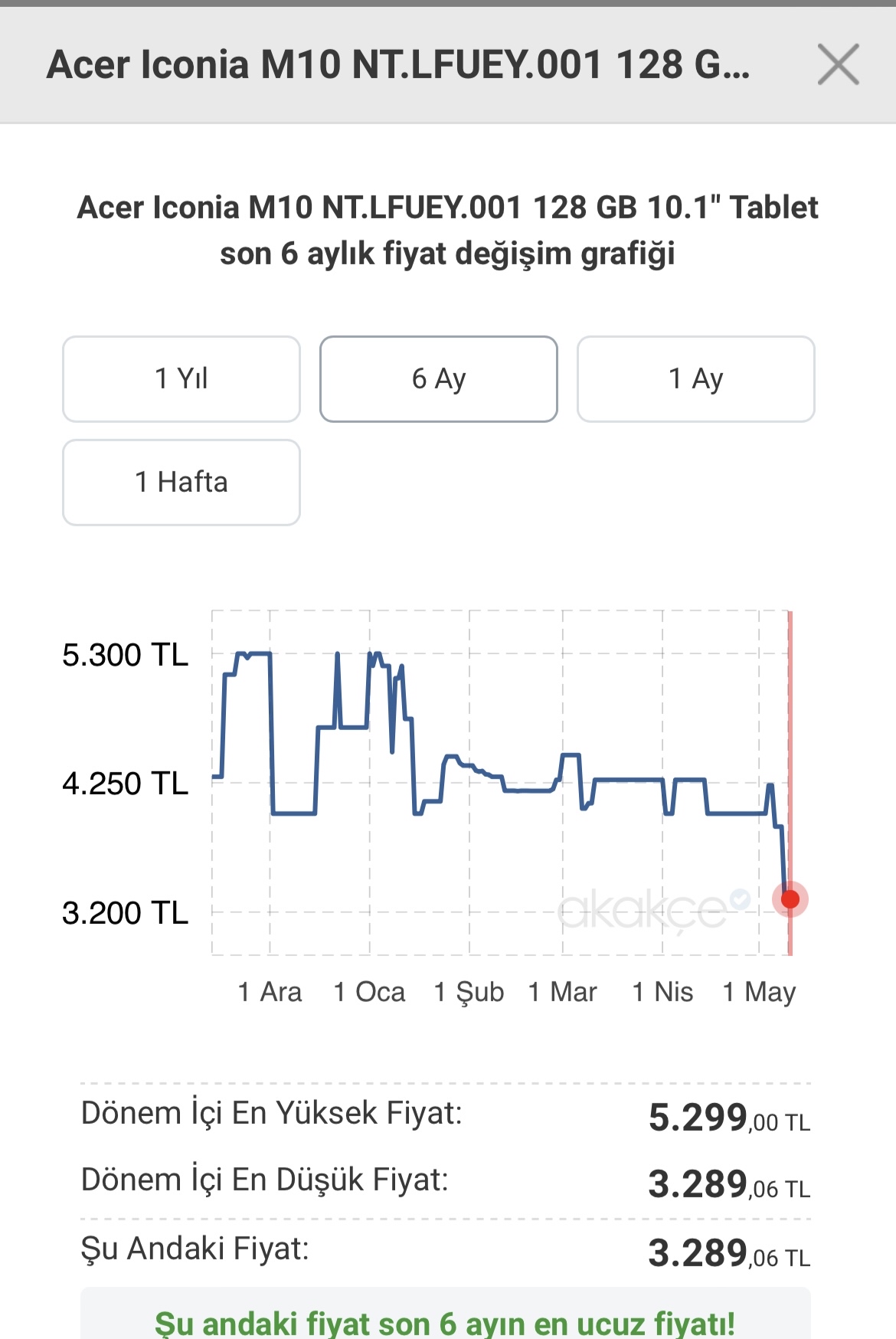Switch the chart to 1 Yıl
The height and width of the screenshot is (1339, 896).
click(x=181, y=379)
